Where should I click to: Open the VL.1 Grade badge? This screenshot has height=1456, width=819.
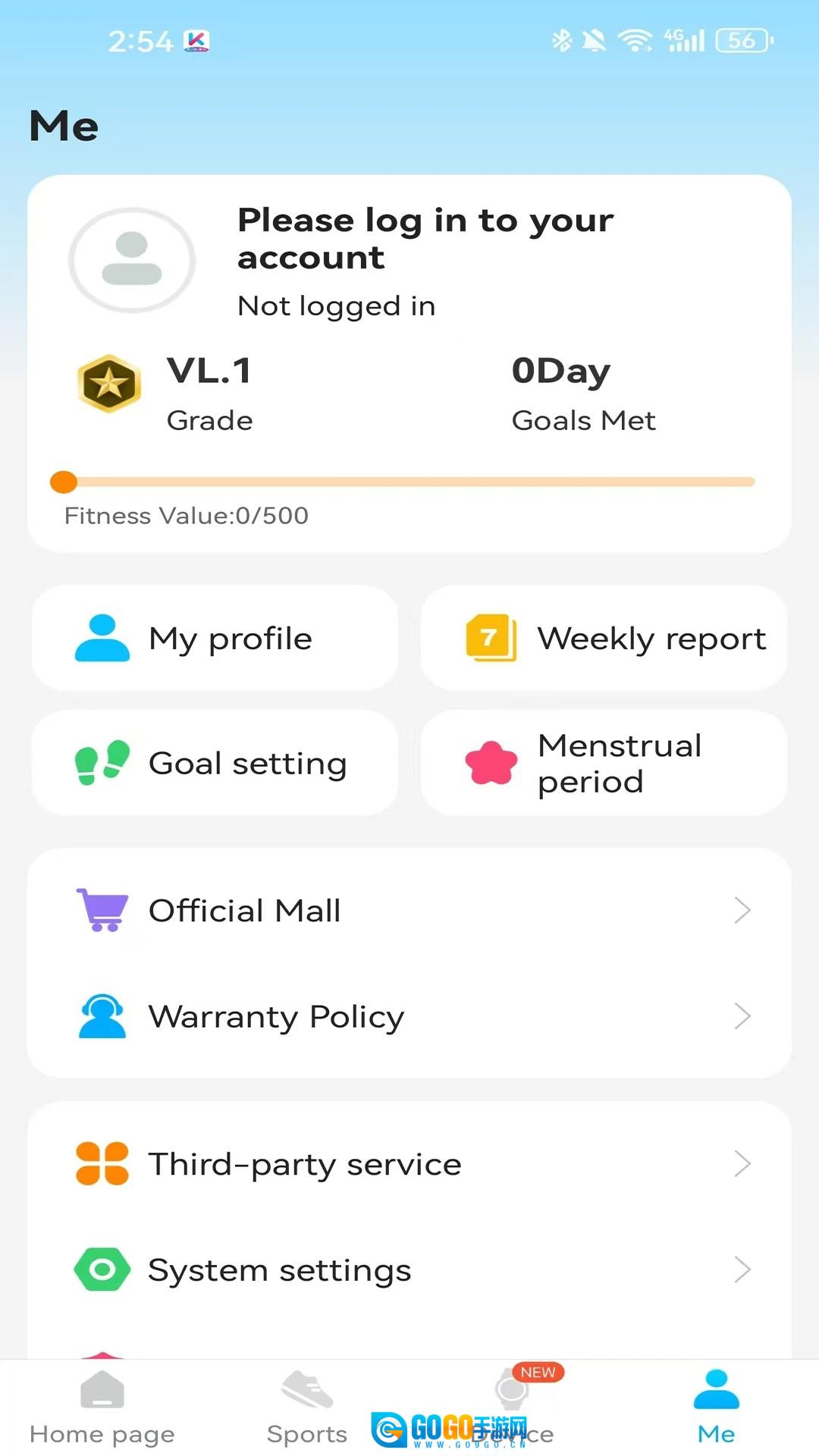pyautogui.click(x=109, y=384)
